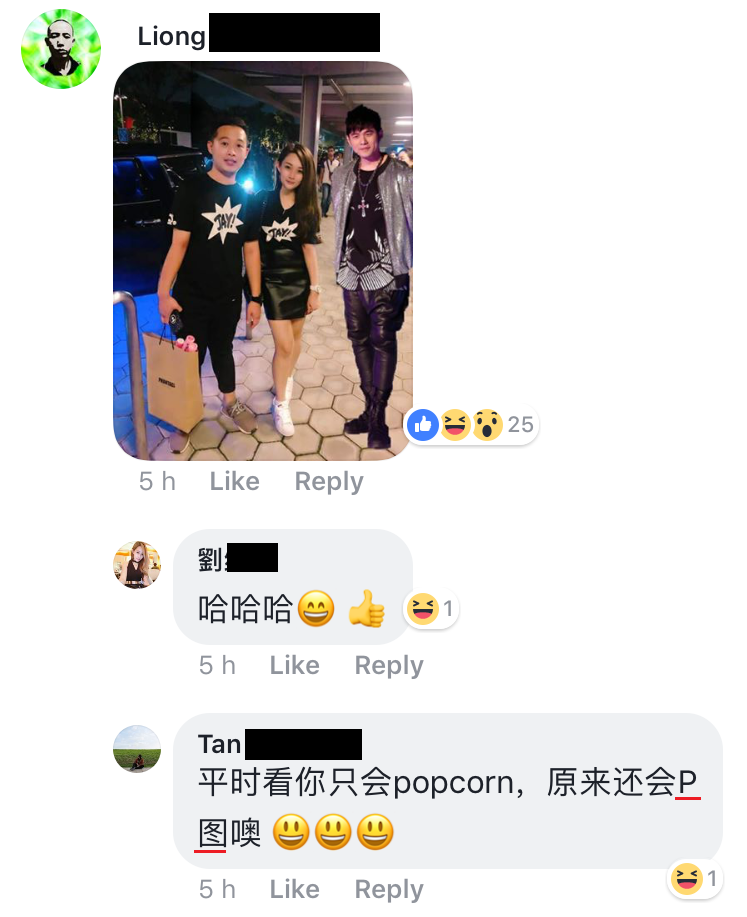747x917 pixels.
Task: View reactions on Liong's photo comment
Action: [x=472, y=425]
